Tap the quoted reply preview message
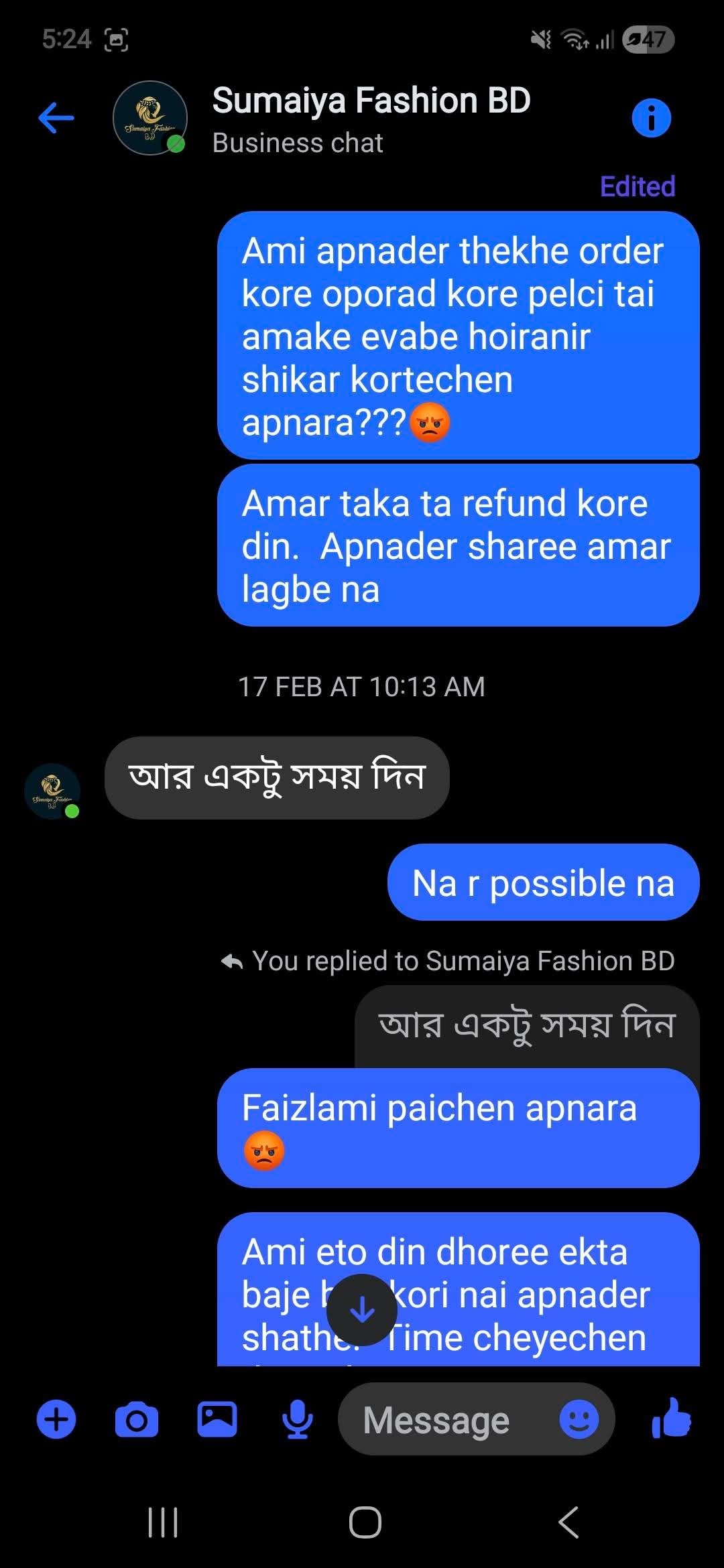Image resolution: width=724 pixels, height=1568 pixels. (x=527, y=1025)
